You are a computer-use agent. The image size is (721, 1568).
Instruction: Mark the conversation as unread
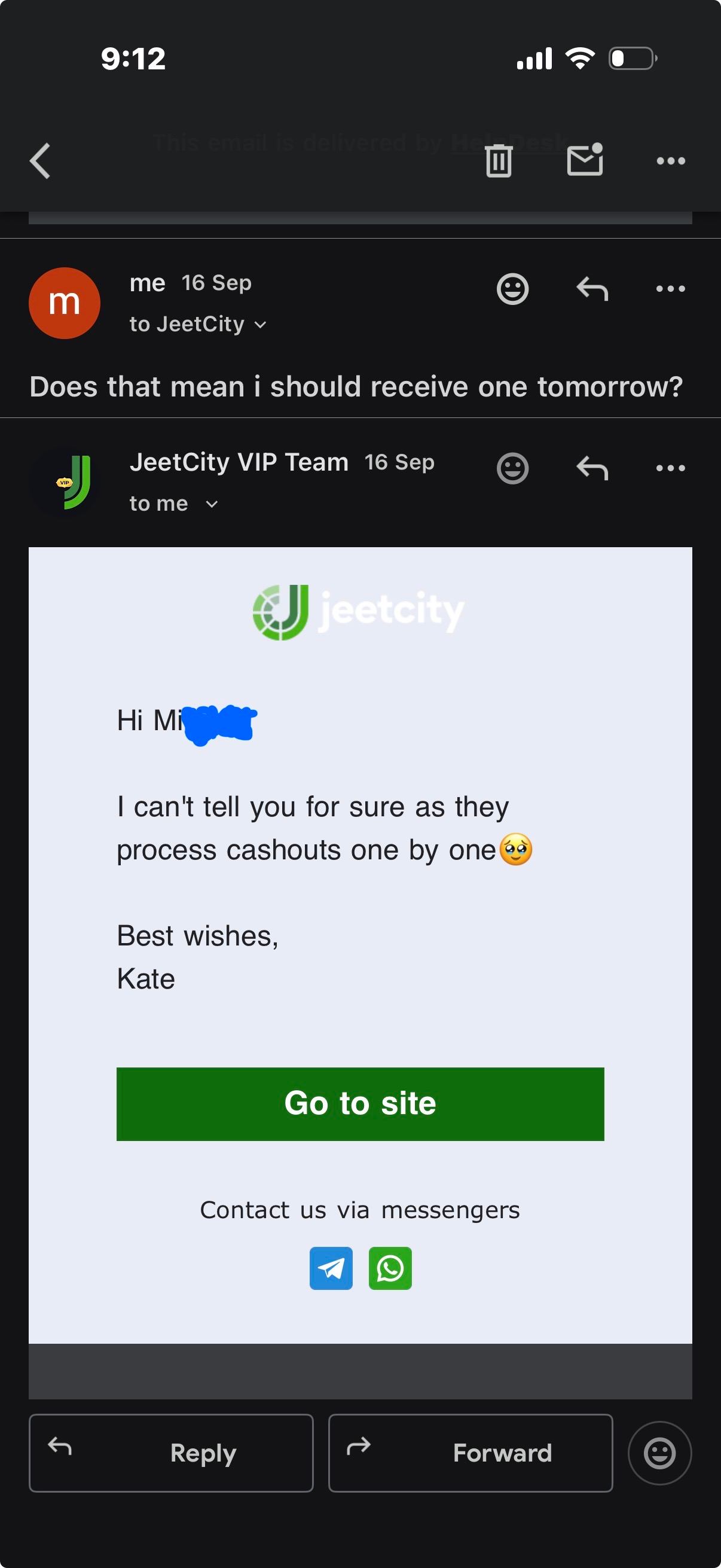coord(585,160)
